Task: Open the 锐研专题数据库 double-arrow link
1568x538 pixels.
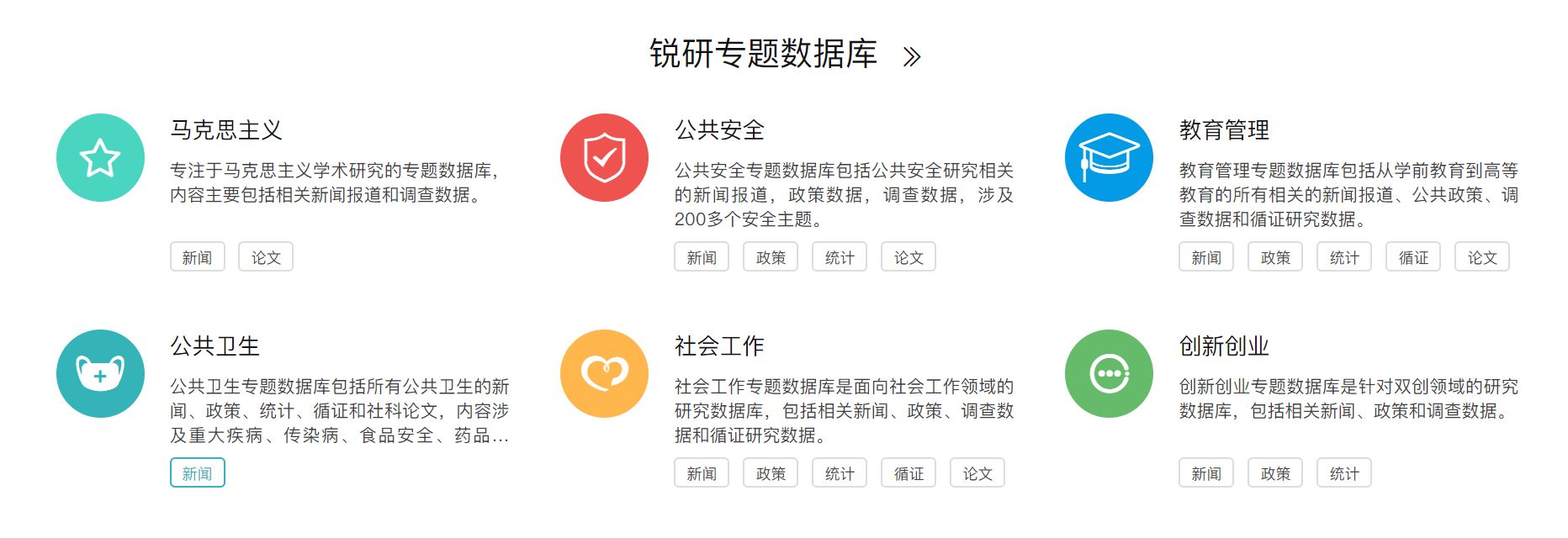Action: click(x=911, y=56)
